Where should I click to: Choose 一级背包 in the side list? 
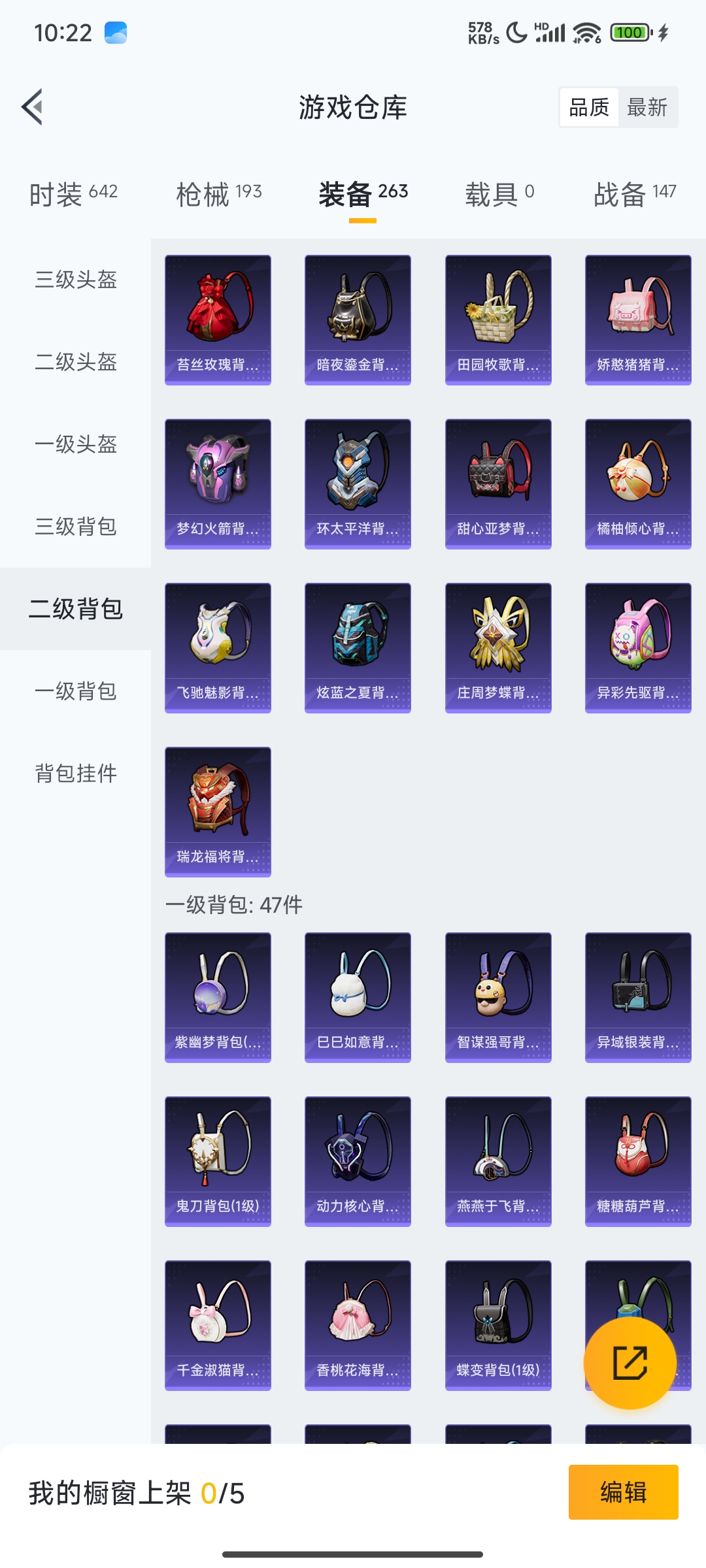click(76, 691)
